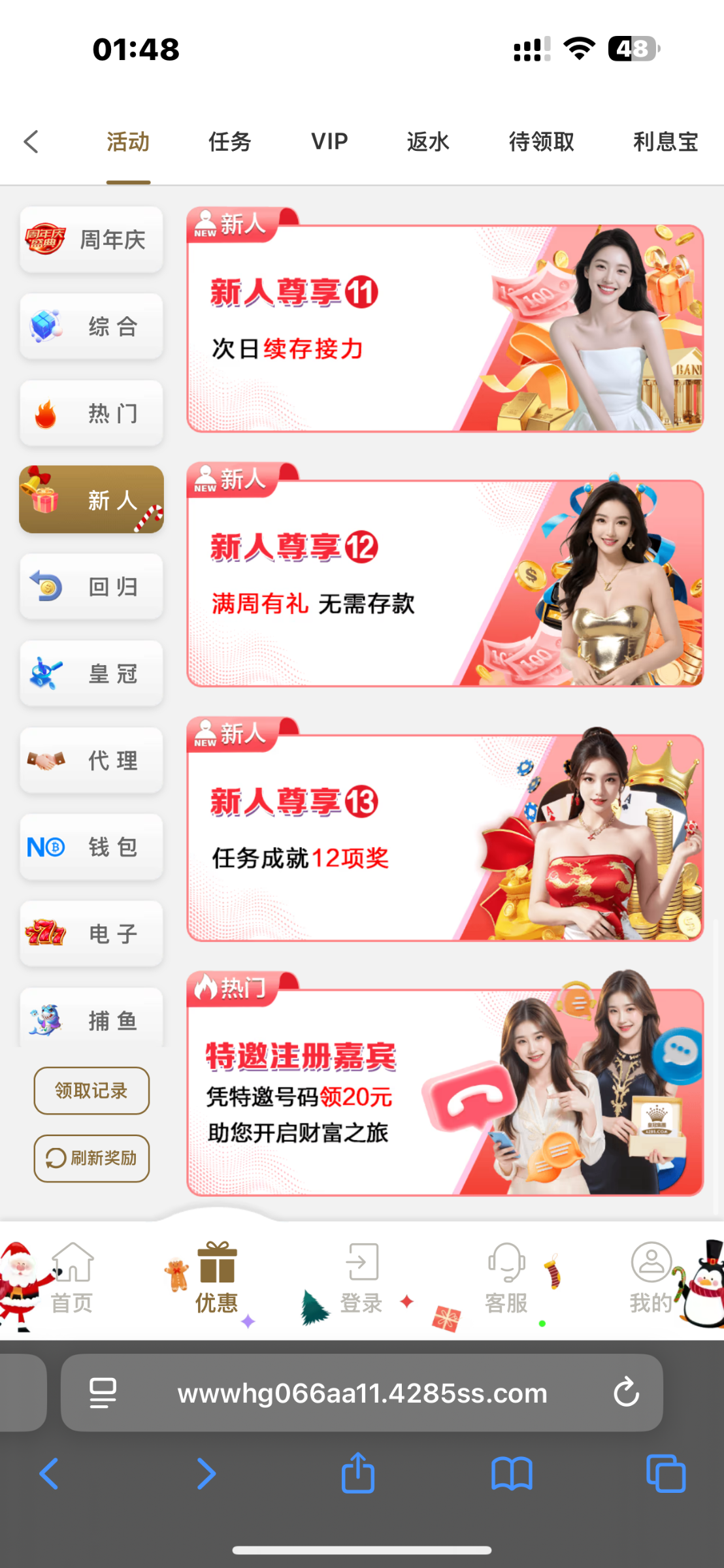The height and width of the screenshot is (1568, 724).
Task: Click the 刷新奖励 refresh rewards button
Action: pyautogui.click(x=91, y=1157)
